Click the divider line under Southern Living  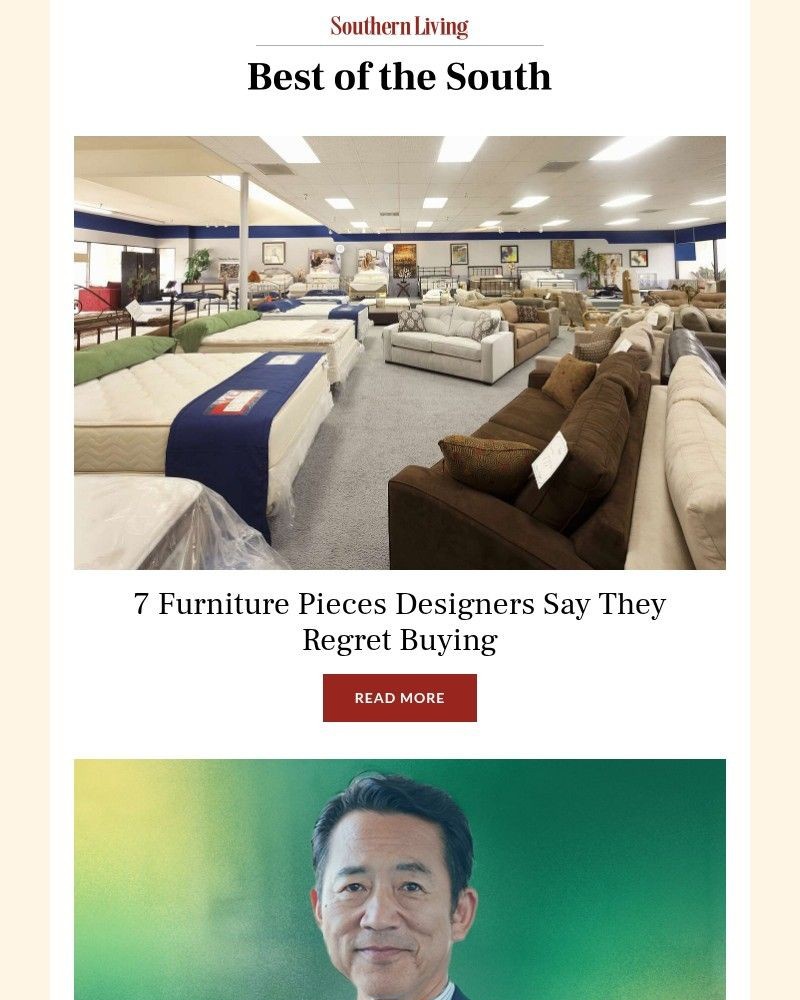tap(399, 44)
